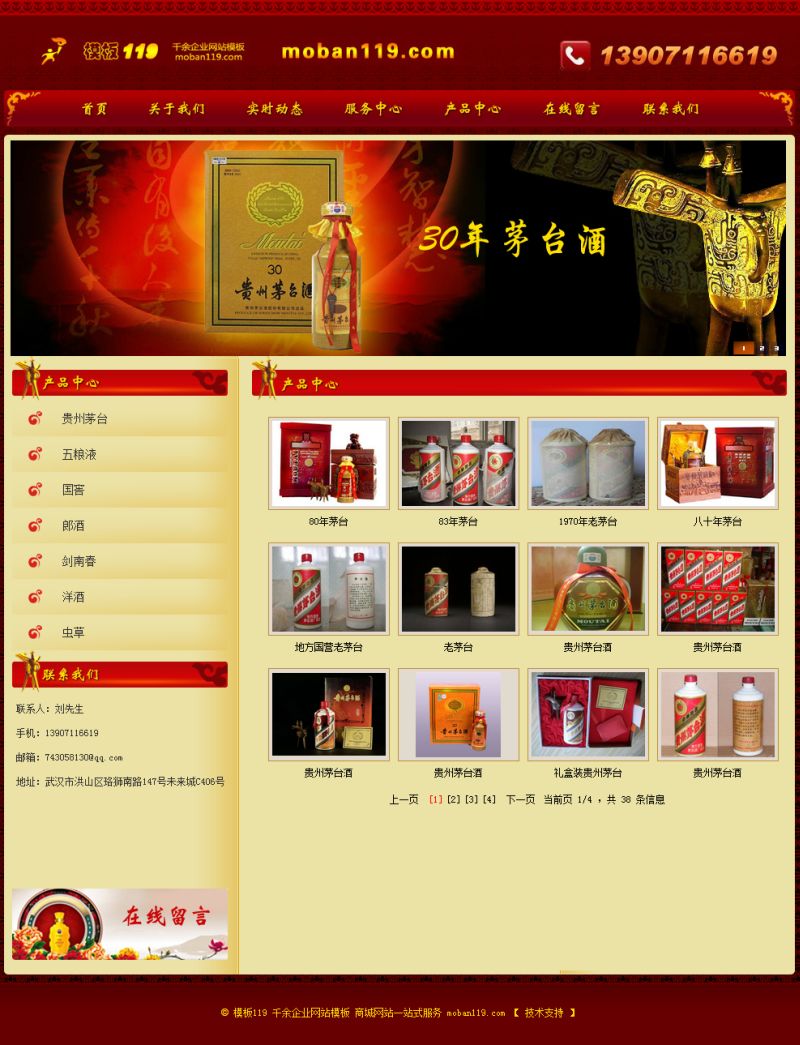800x1045 pixels.
Task: View the 地方国营老茅台 product
Action: pyautogui.click(x=329, y=589)
